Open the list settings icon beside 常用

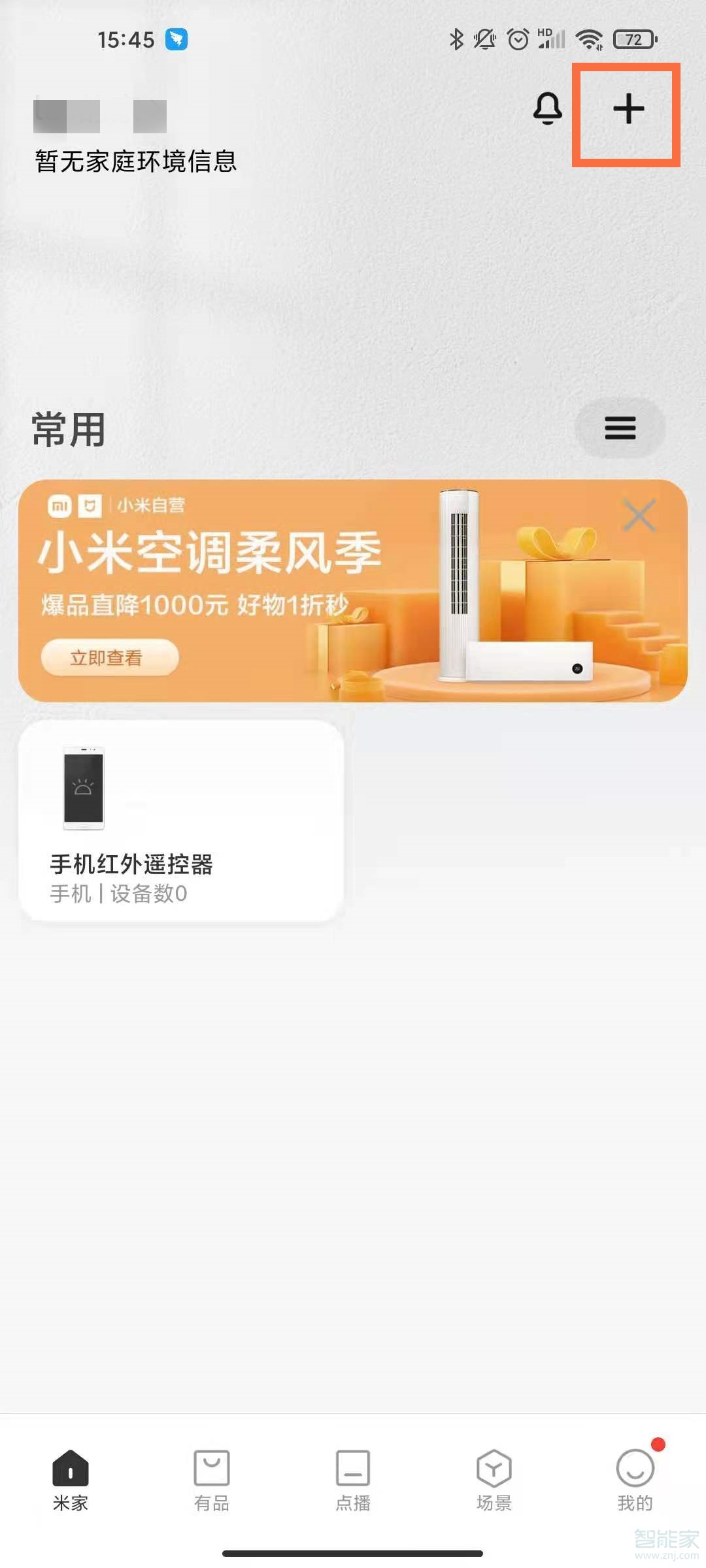coord(620,429)
